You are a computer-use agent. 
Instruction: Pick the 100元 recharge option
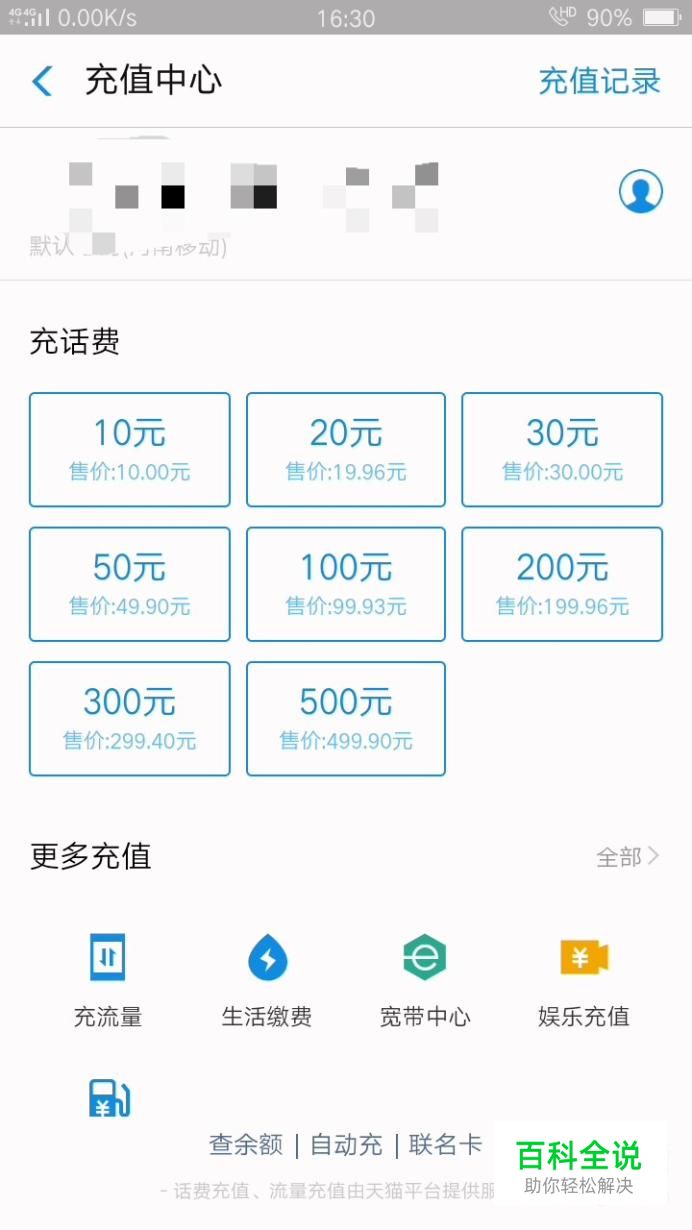pos(346,584)
